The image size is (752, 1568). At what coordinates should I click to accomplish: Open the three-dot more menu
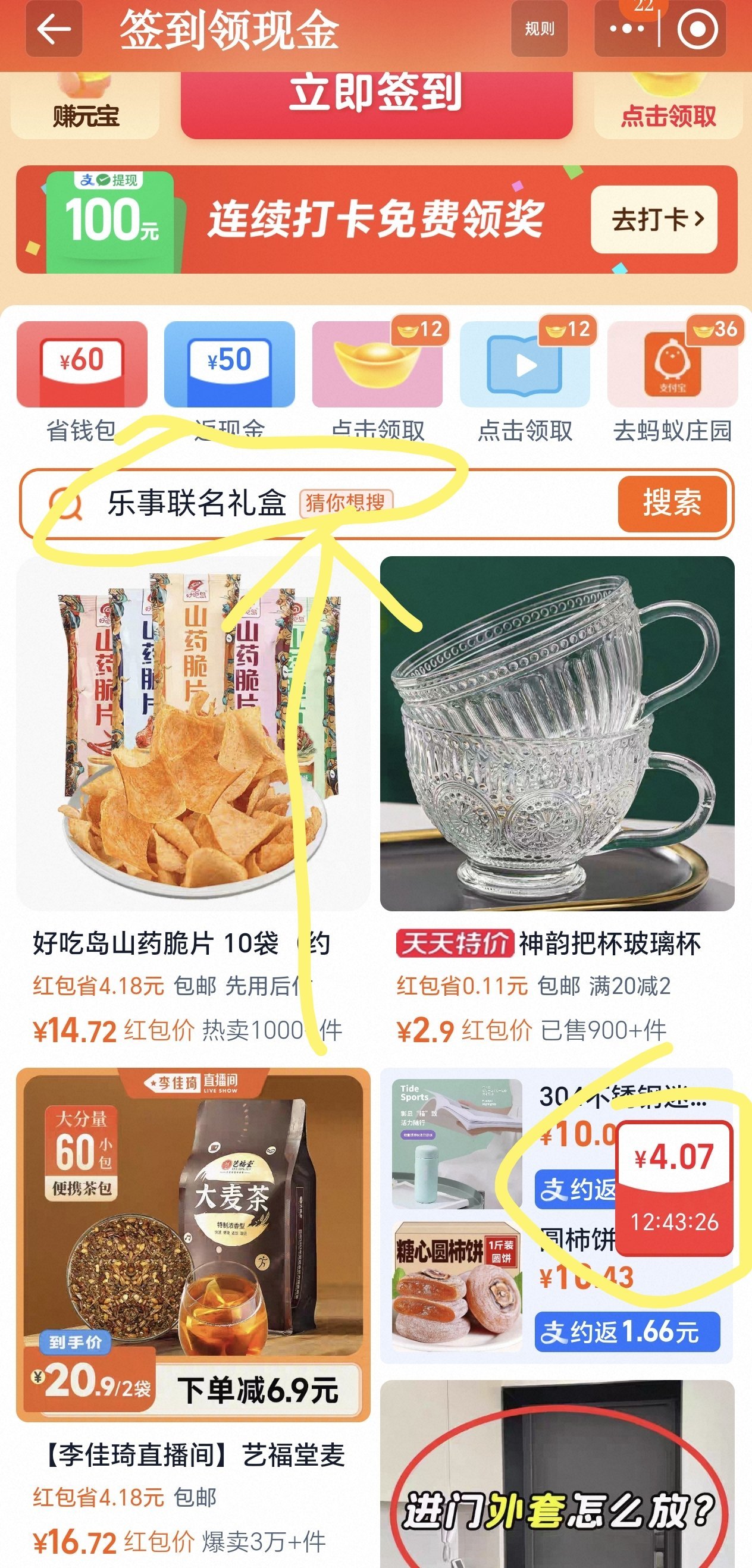tap(626, 29)
